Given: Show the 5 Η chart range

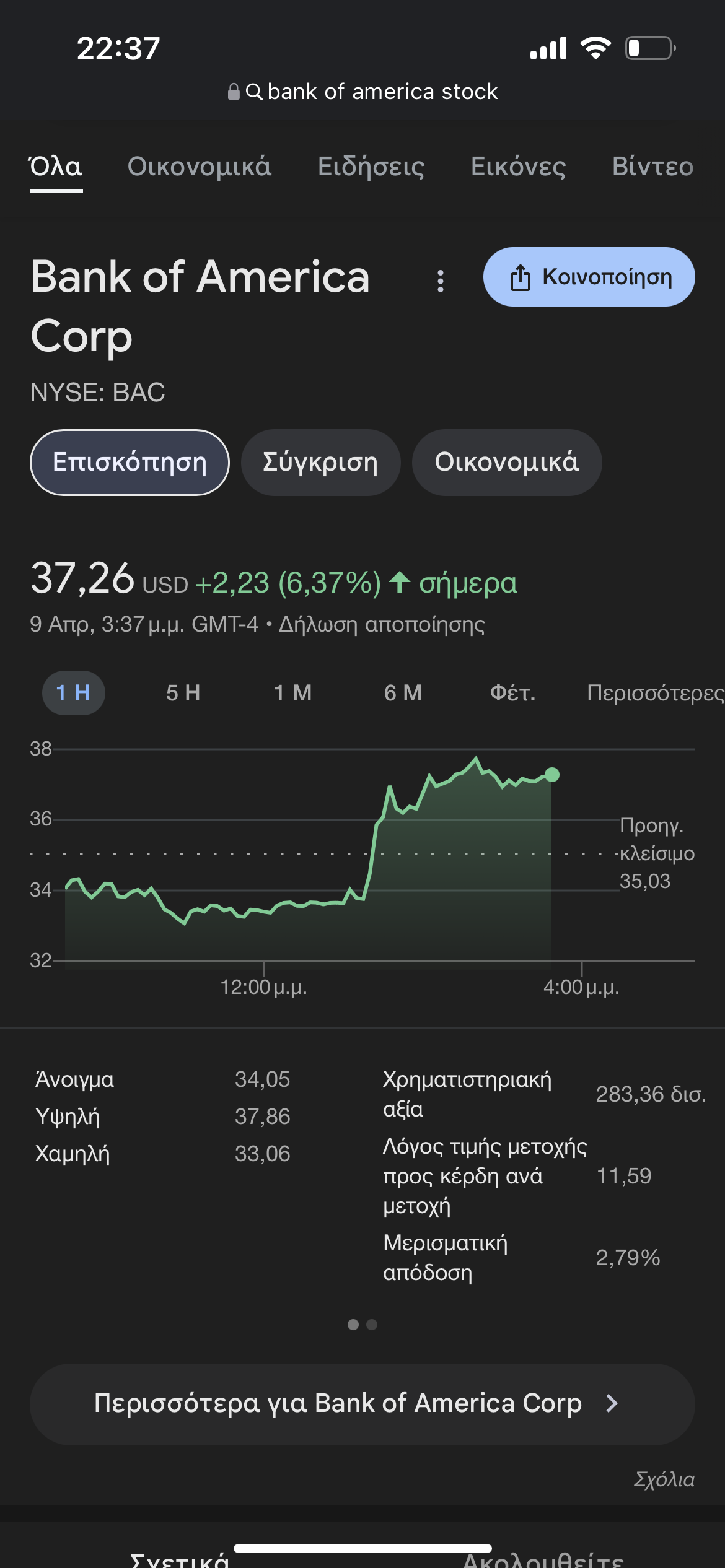Looking at the screenshot, I should [183, 693].
